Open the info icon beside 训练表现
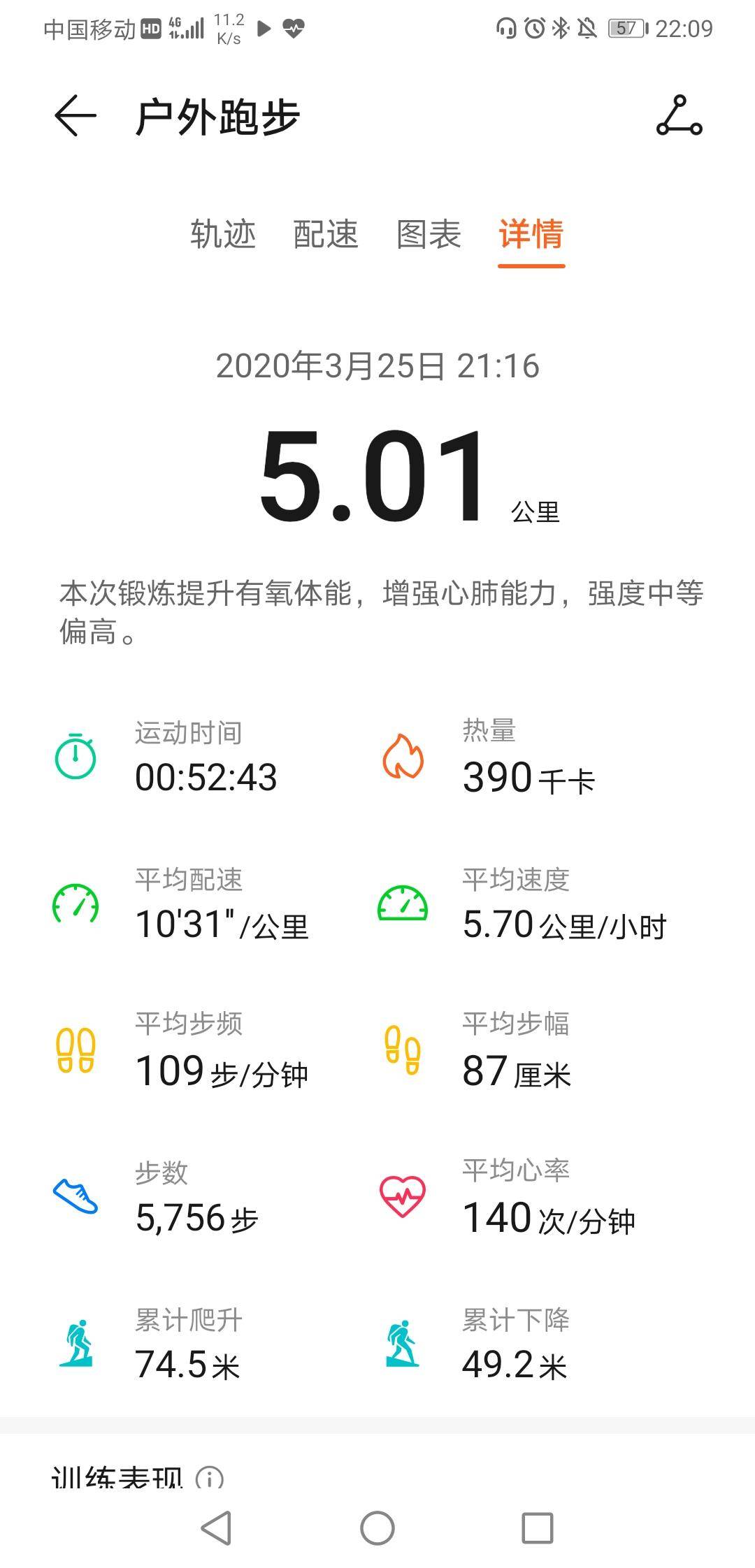Viewport: 755px width, 1568px height. pyautogui.click(x=210, y=1477)
